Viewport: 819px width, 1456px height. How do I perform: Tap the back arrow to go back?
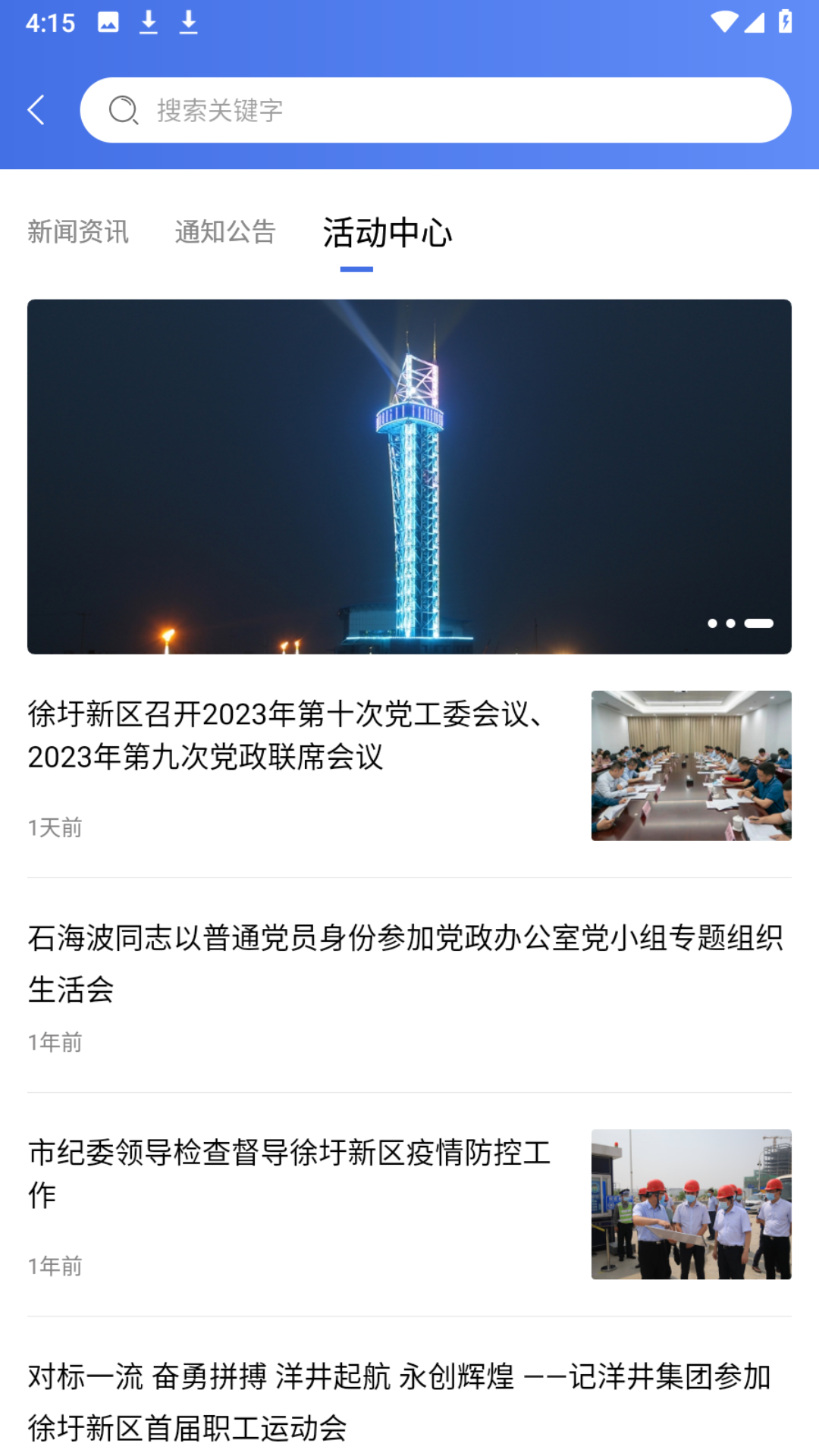tap(36, 109)
